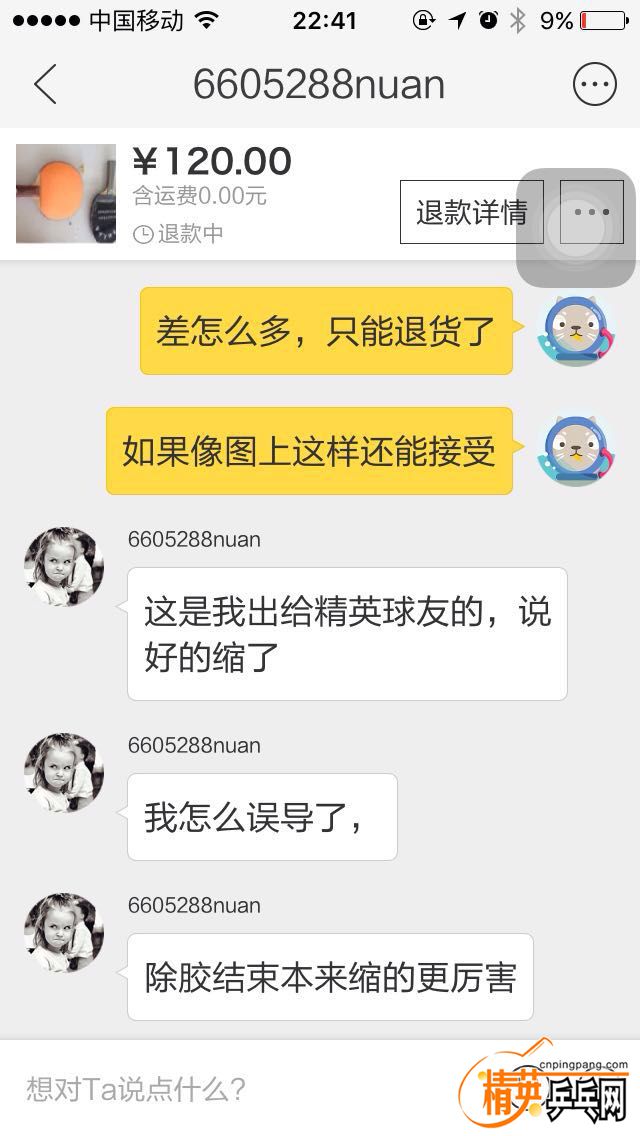Go back from chat with 6605288nuan
640x1136 pixels.
(45, 85)
